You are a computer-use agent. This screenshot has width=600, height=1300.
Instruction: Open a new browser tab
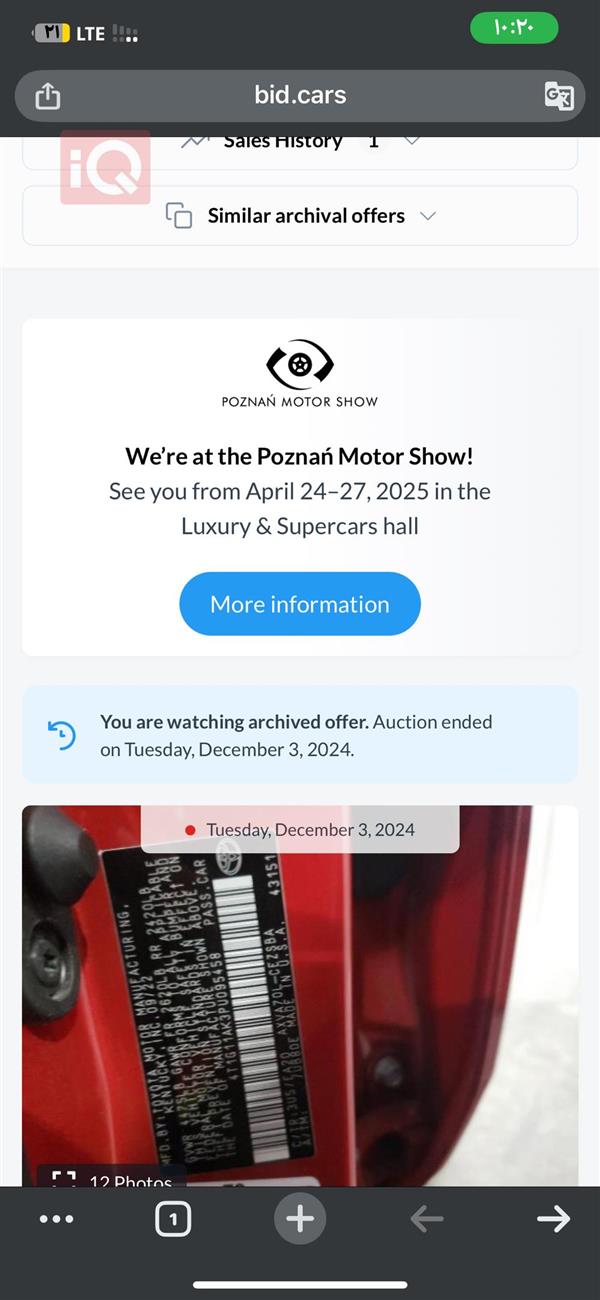pos(300,1219)
